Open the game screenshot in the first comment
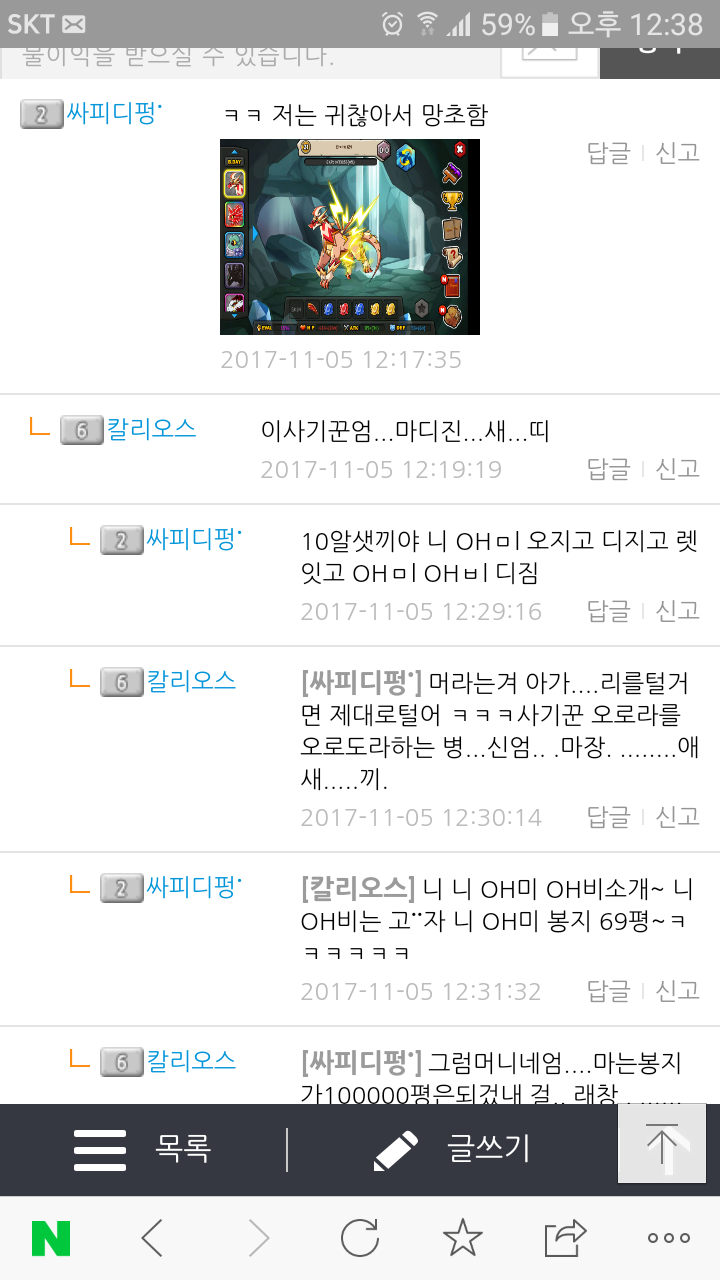The width and height of the screenshot is (720, 1280). [349, 237]
